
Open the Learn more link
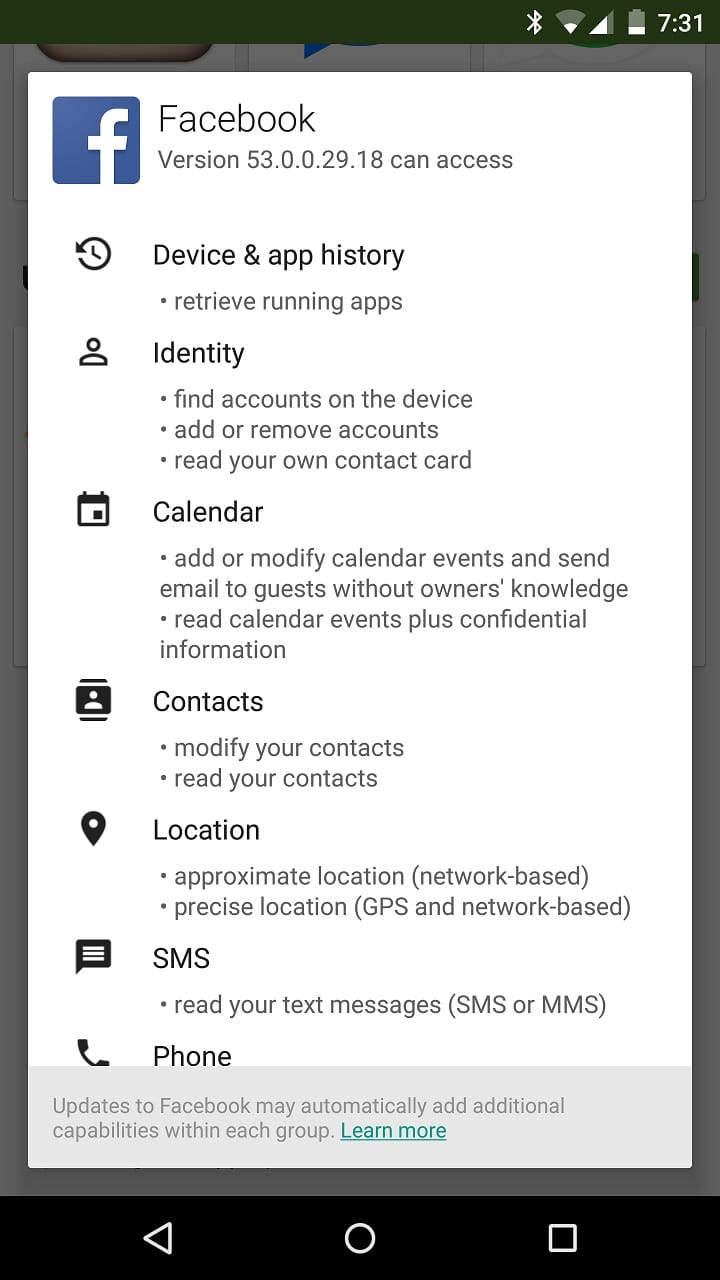tap(393, 1131)
